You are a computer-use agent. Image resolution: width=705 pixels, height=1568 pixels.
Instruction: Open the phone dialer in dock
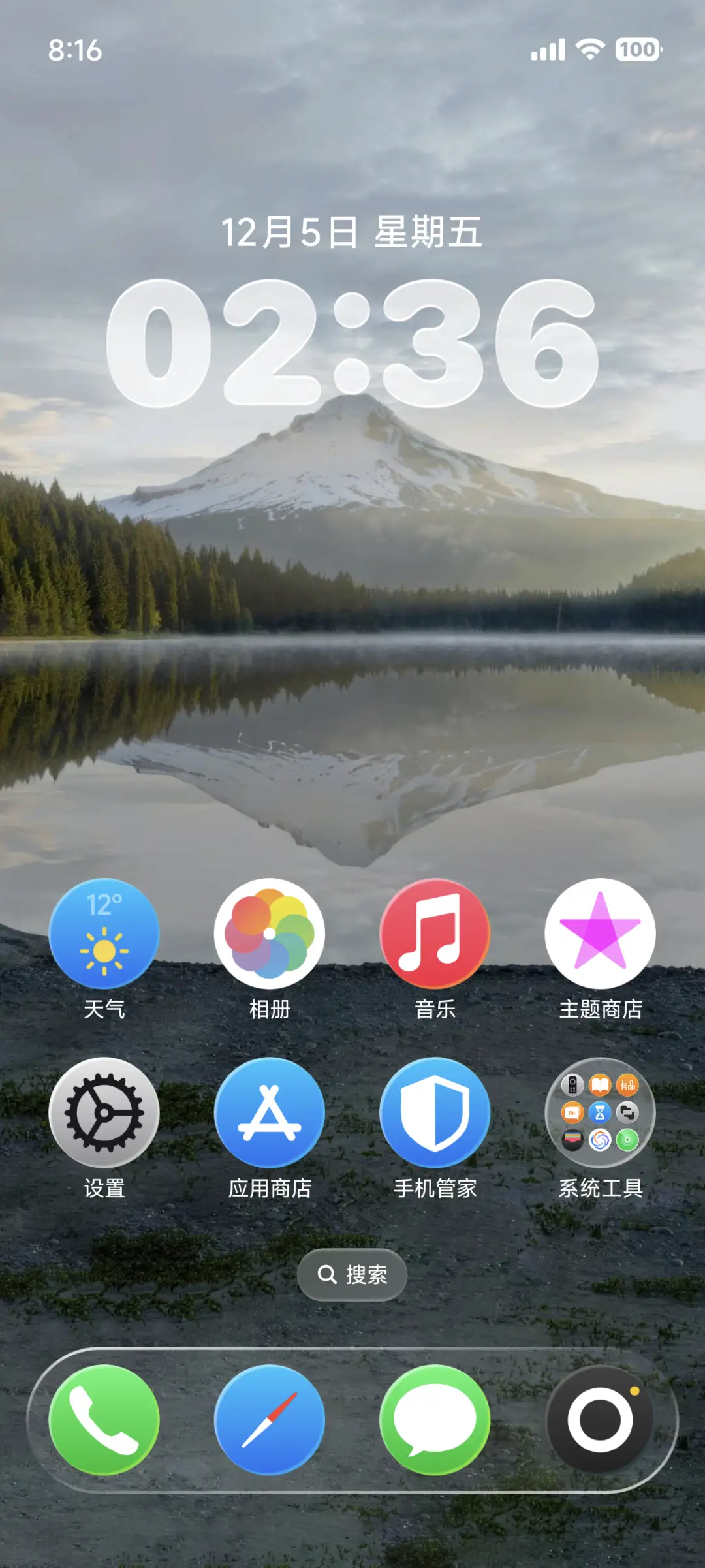[104, 1420]
